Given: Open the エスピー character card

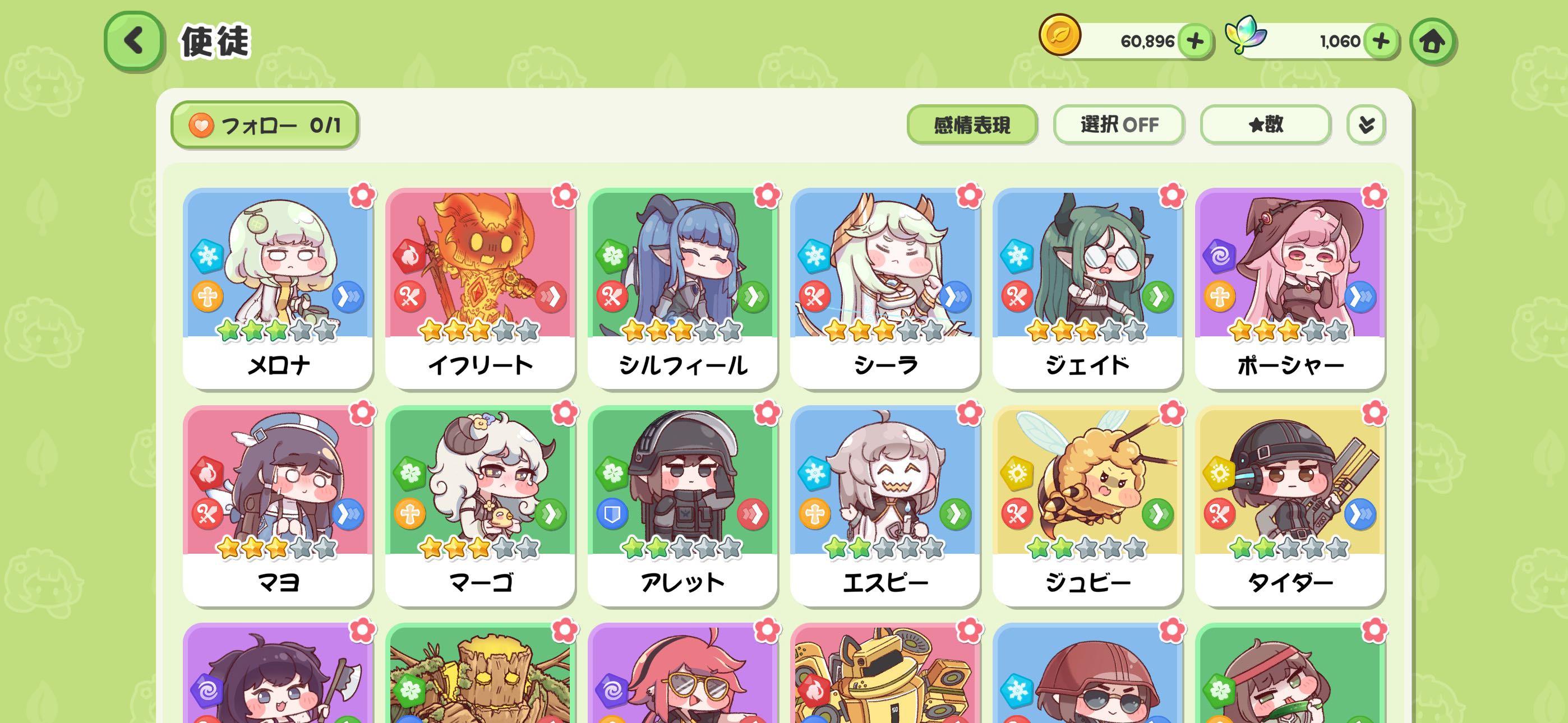Looking at the screenshot, I should coord(885,504).
